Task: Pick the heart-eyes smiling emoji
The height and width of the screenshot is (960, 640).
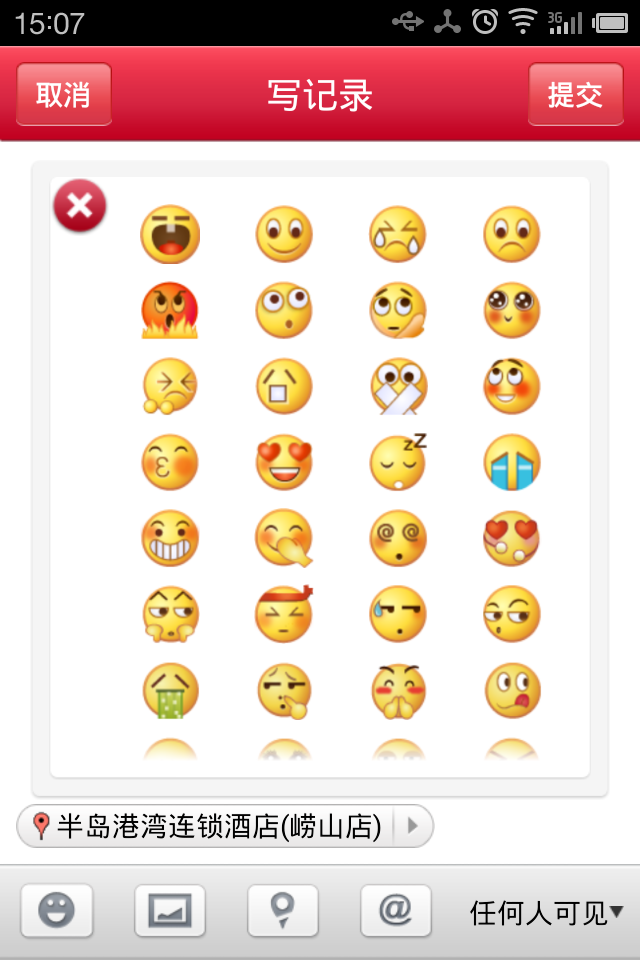Action: tap(284, 463)
